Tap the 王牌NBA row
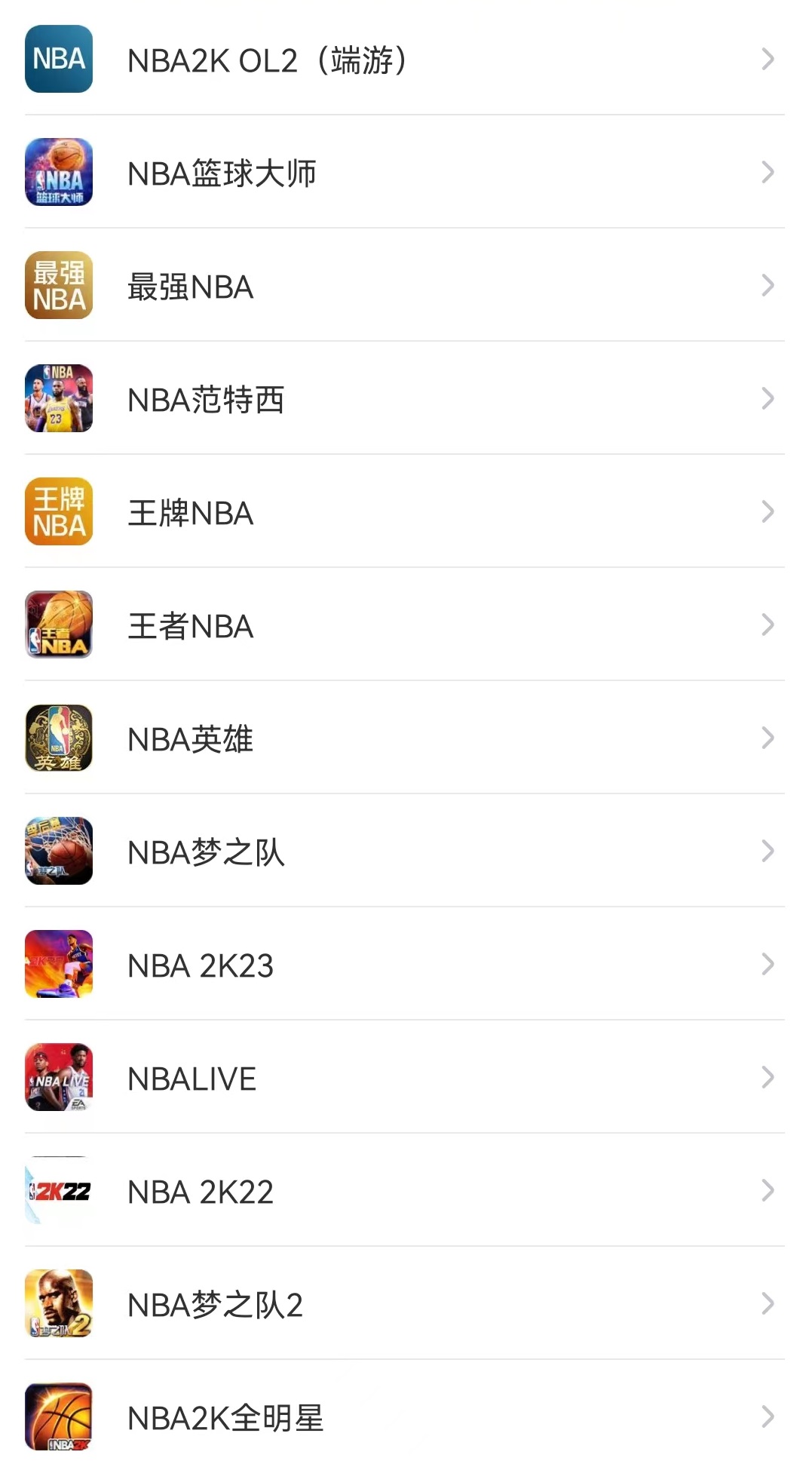The height and width of the screenshot is (1464, 812). (404, 512)
